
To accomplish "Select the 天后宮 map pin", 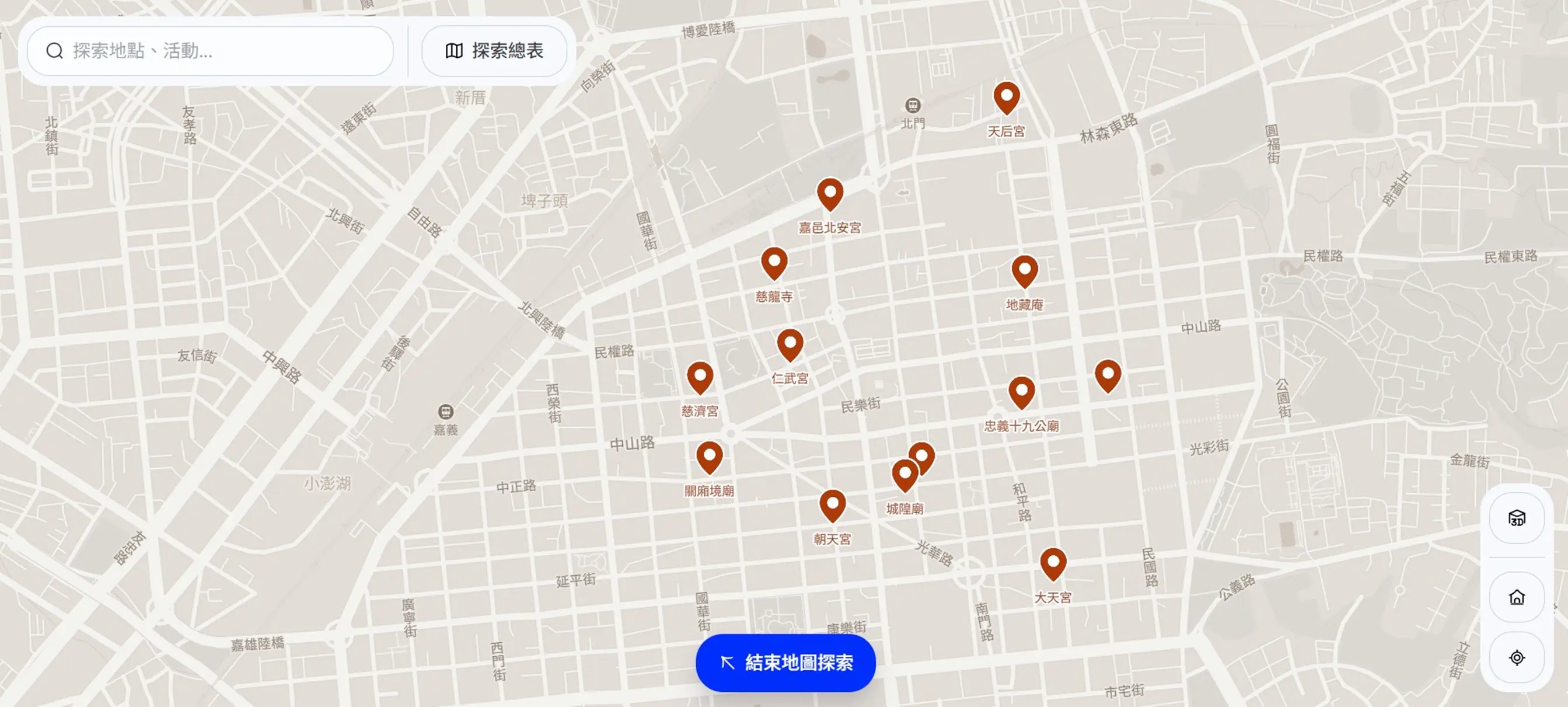I will tap(1006, 97).
